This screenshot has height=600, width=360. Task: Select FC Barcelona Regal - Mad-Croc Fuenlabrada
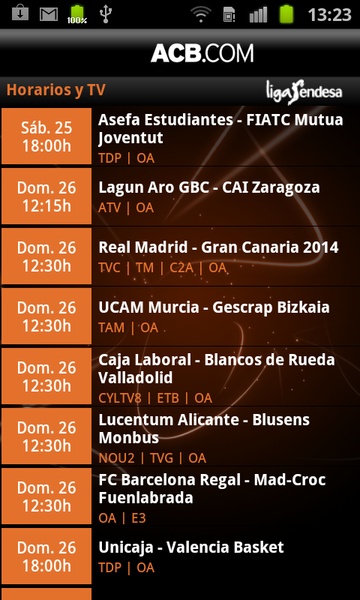click(x=180, y=496)
